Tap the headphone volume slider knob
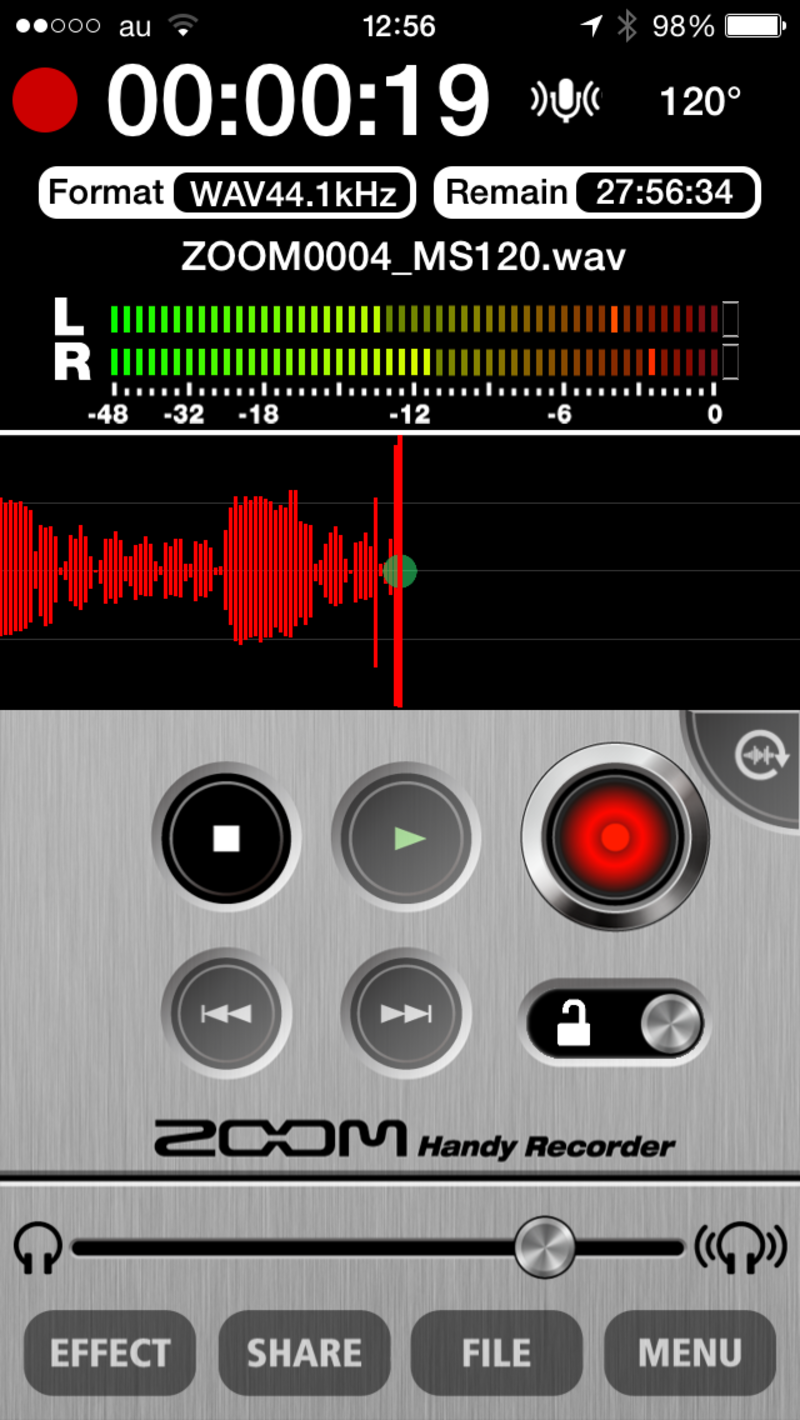The height and width of the screenshot is (1420, 800). (545, 1247)
